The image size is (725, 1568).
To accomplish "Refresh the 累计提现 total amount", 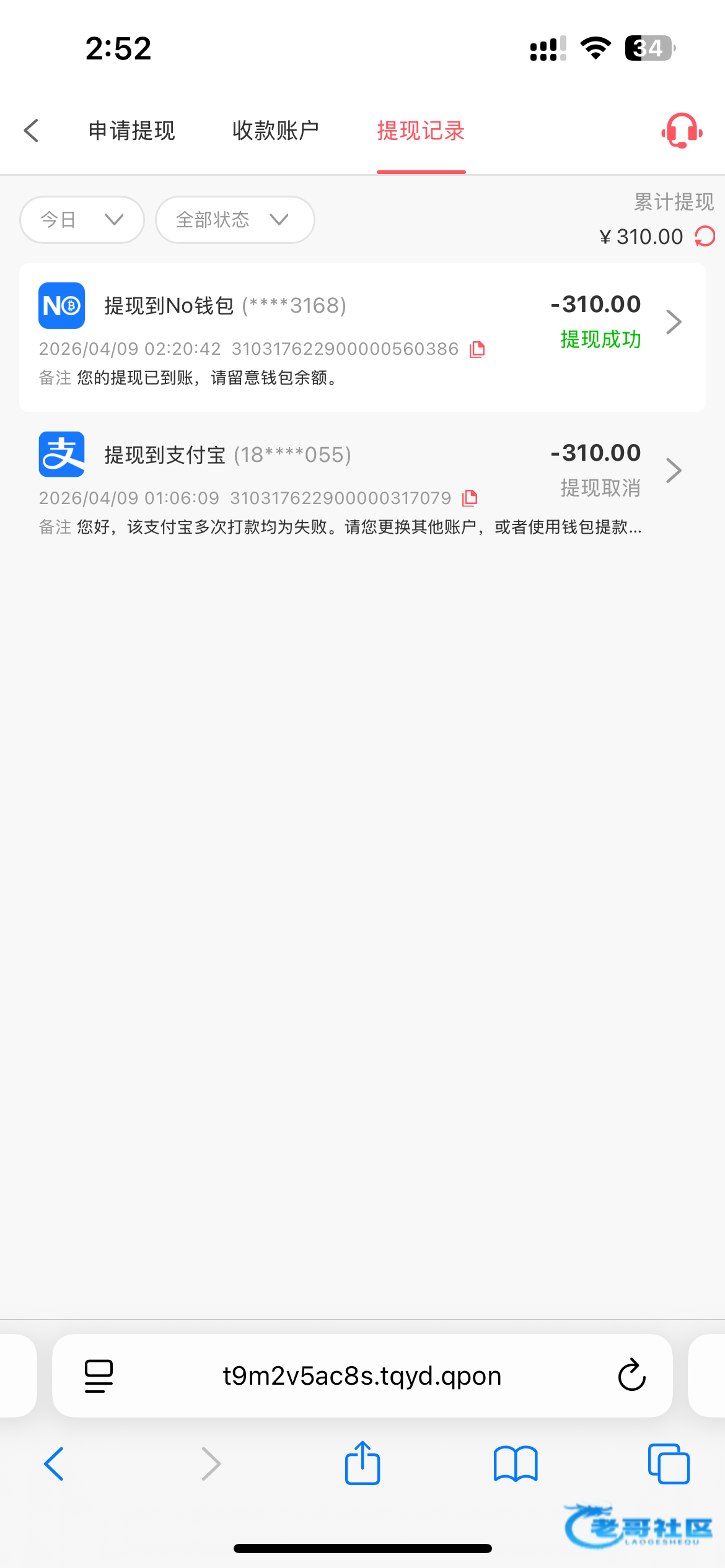I will point(705,236).
